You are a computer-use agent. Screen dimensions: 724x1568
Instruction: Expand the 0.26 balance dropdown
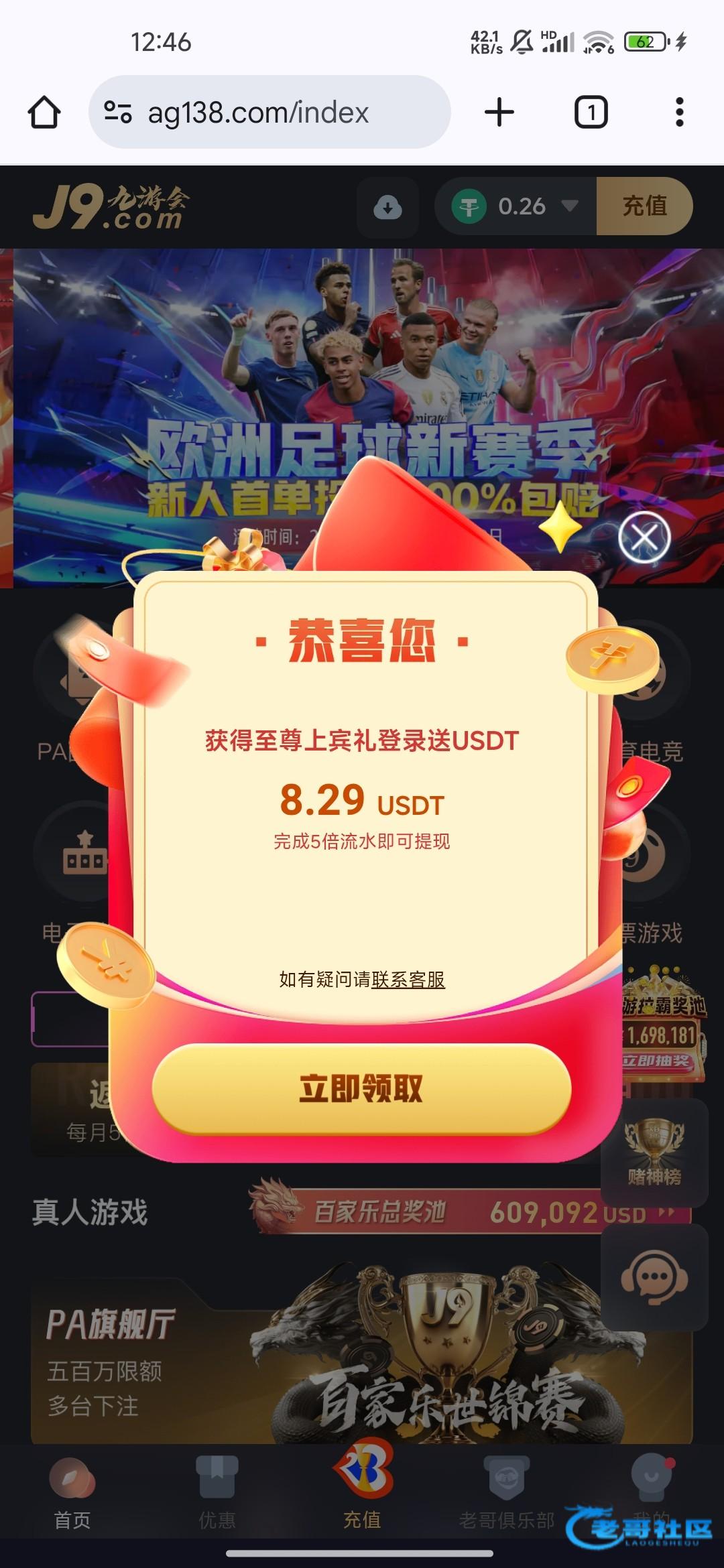570,206
